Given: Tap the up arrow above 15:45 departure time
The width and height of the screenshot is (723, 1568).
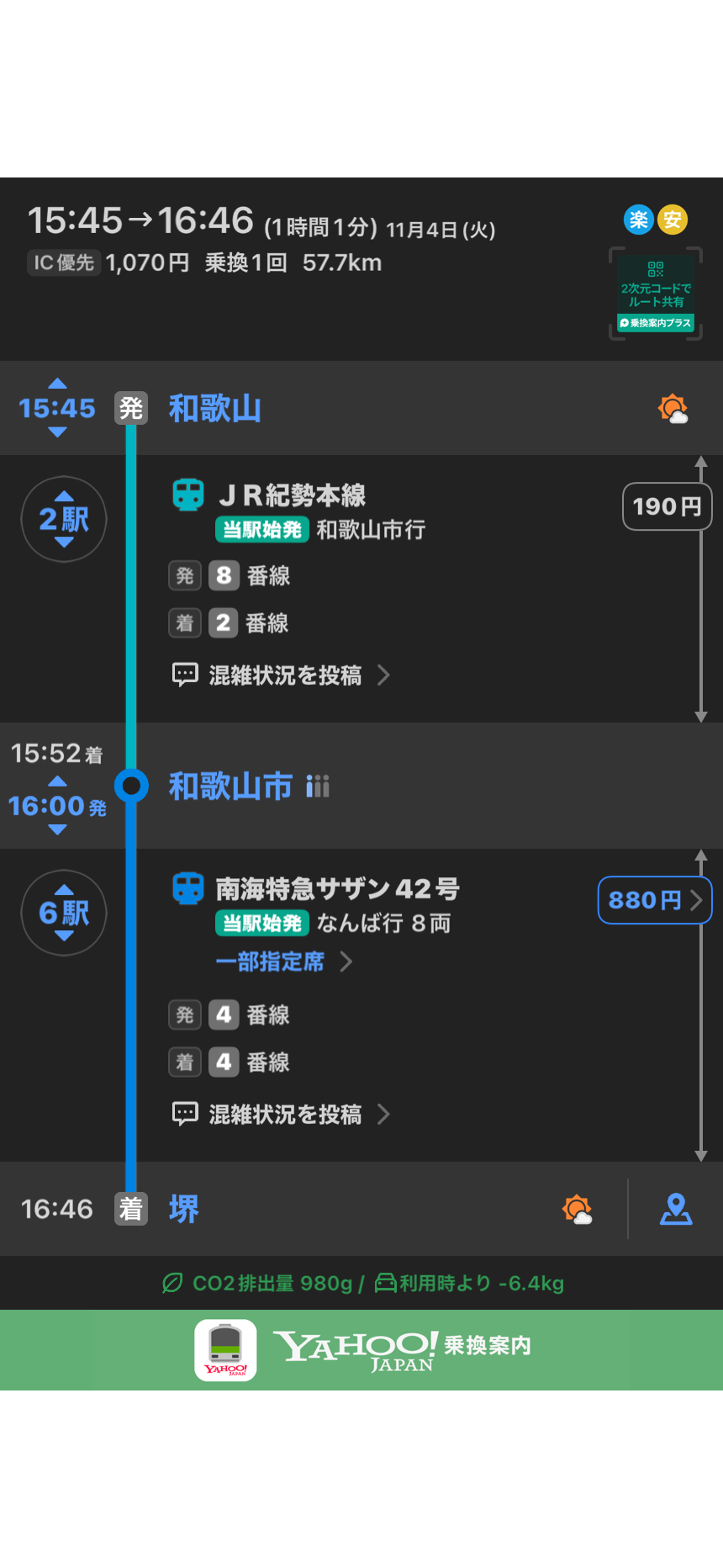Looking at the screenshot, I should click(x=56, y=384).
